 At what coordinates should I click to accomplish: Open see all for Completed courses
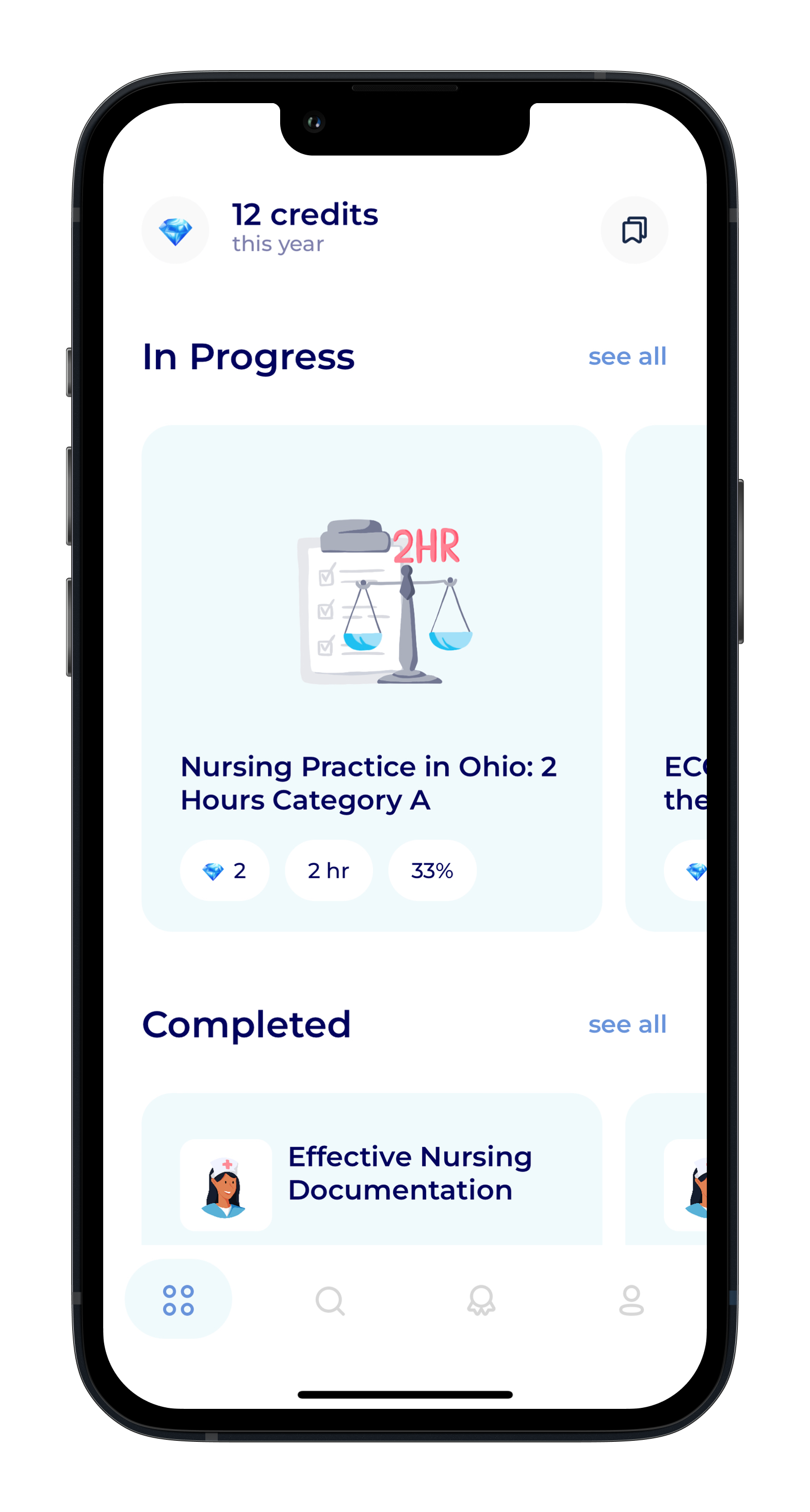click(627, 1024)
